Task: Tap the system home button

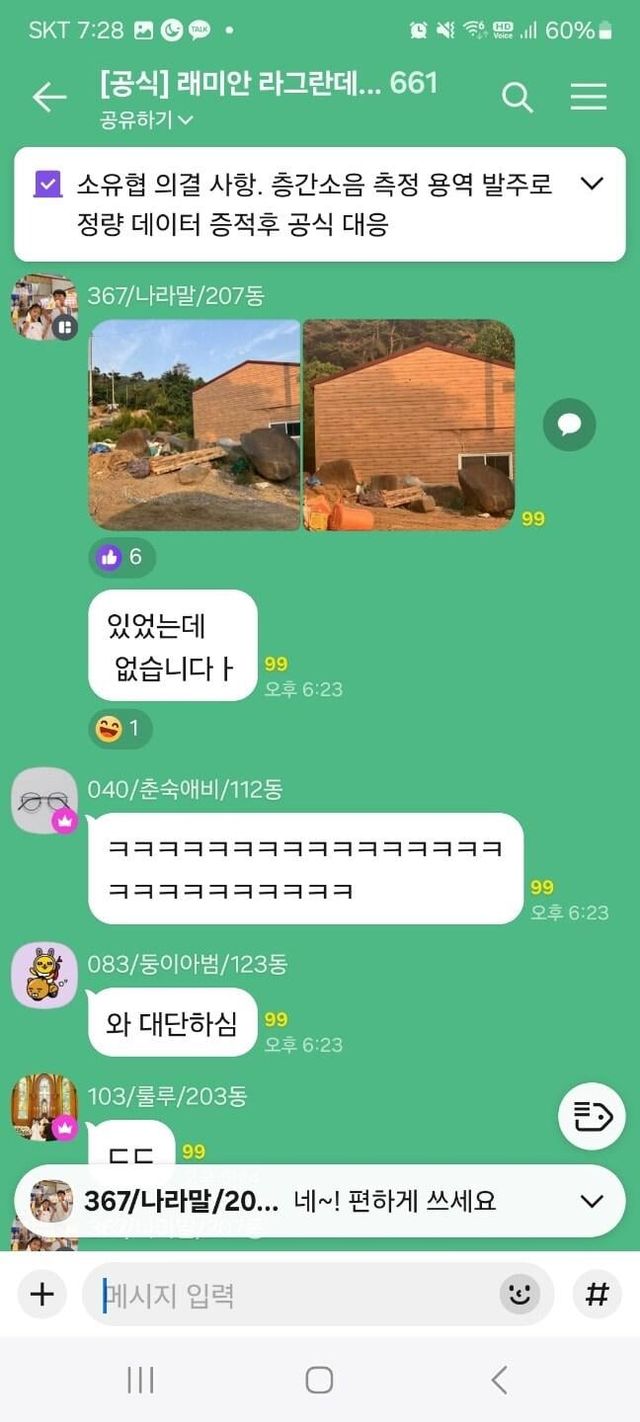Action: (x=319, y=1381)
